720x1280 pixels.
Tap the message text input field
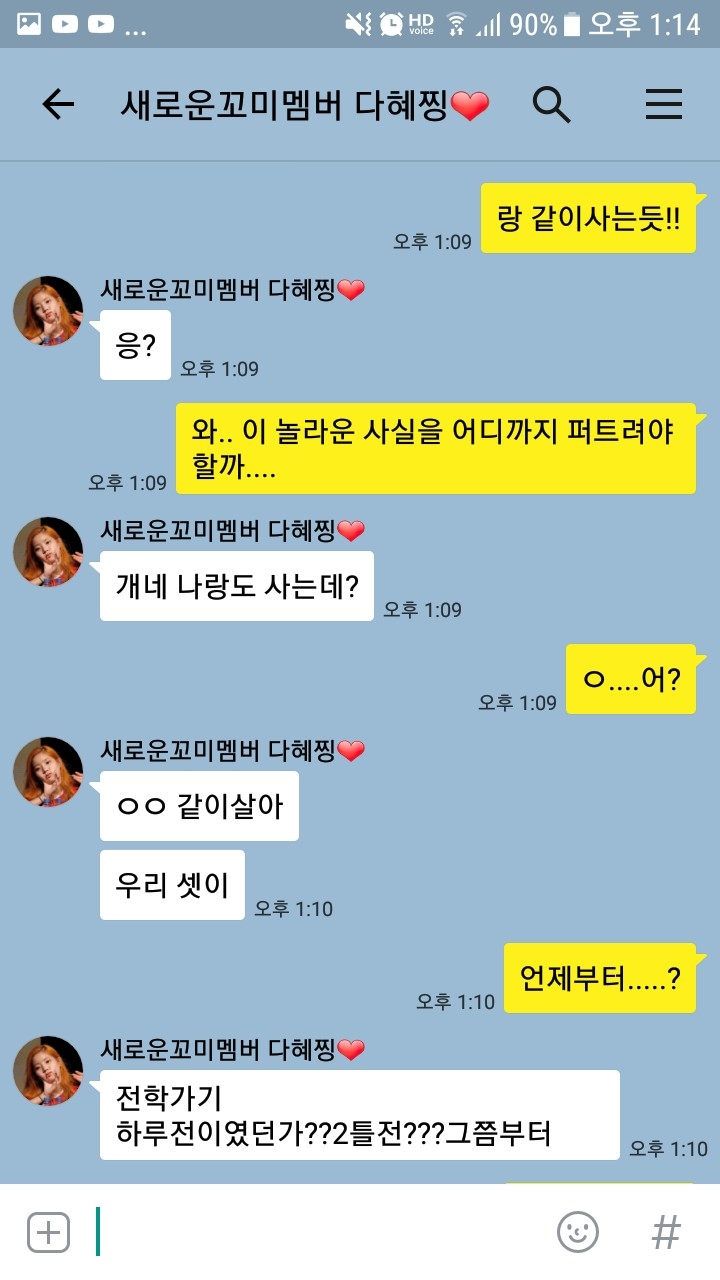[320, 1232]
